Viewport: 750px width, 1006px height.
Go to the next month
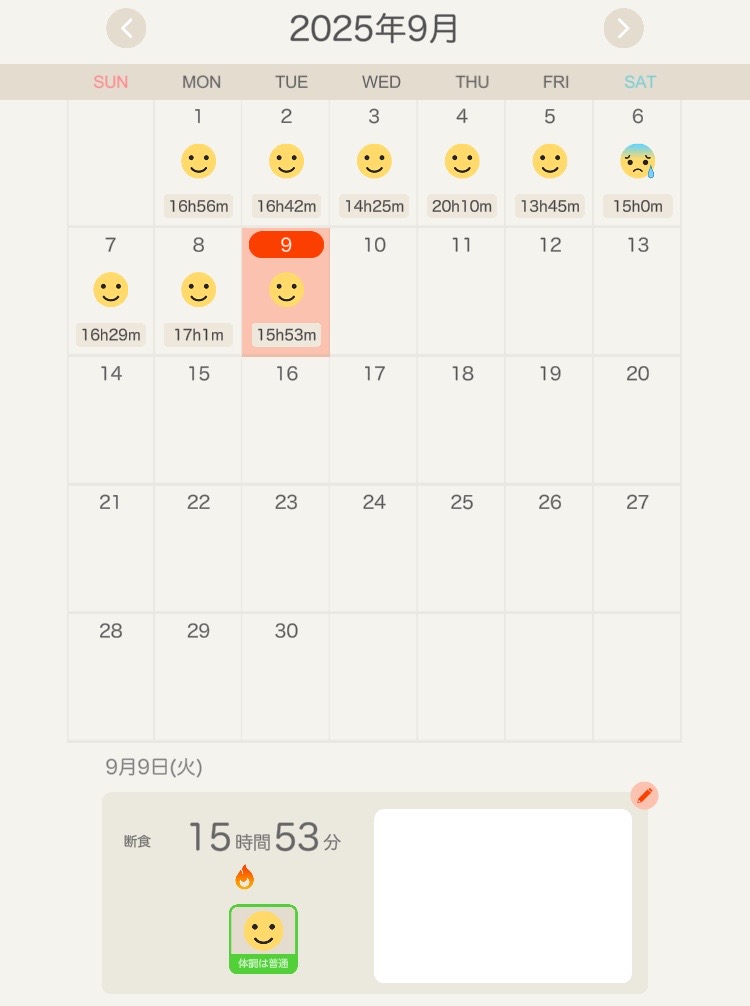[623, 28]
